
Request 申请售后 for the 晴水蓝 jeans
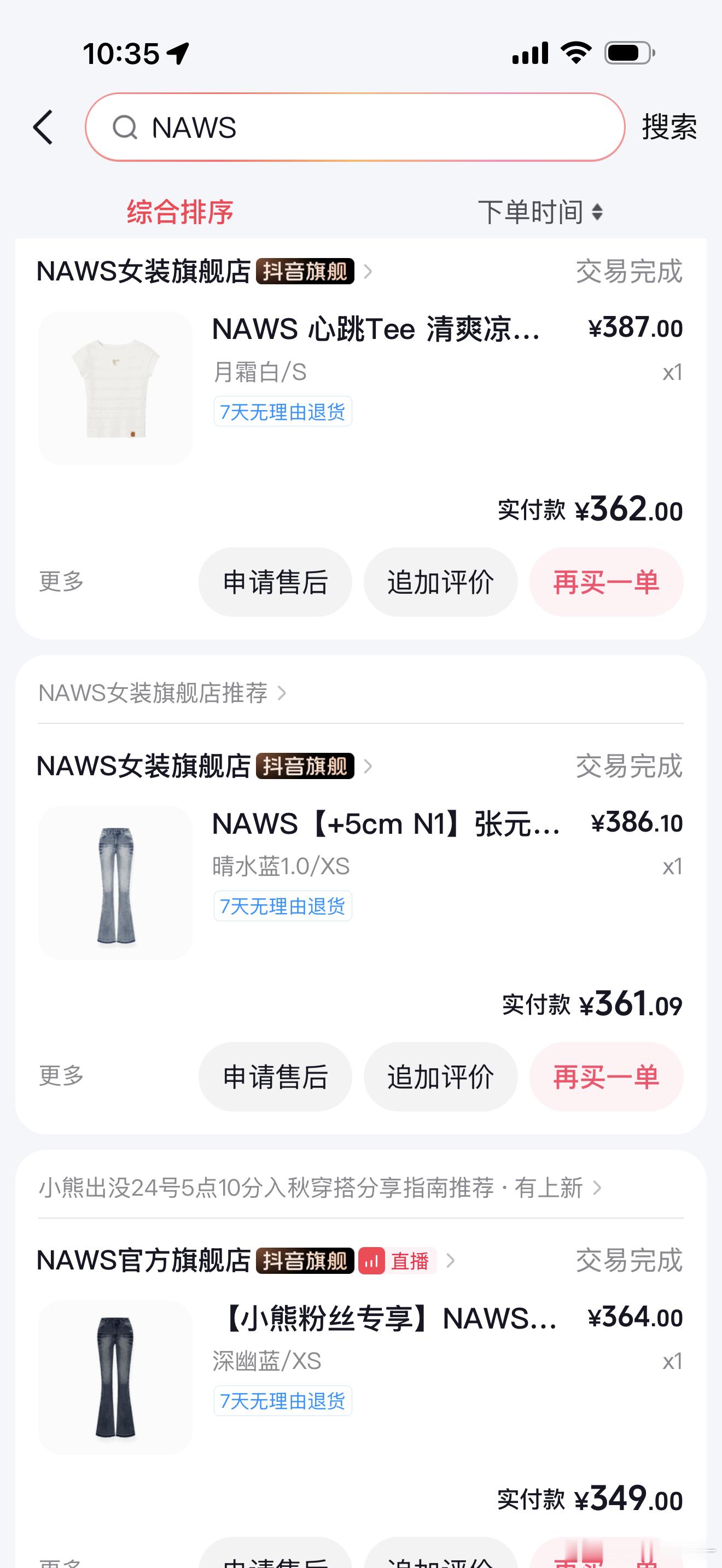275,1076
